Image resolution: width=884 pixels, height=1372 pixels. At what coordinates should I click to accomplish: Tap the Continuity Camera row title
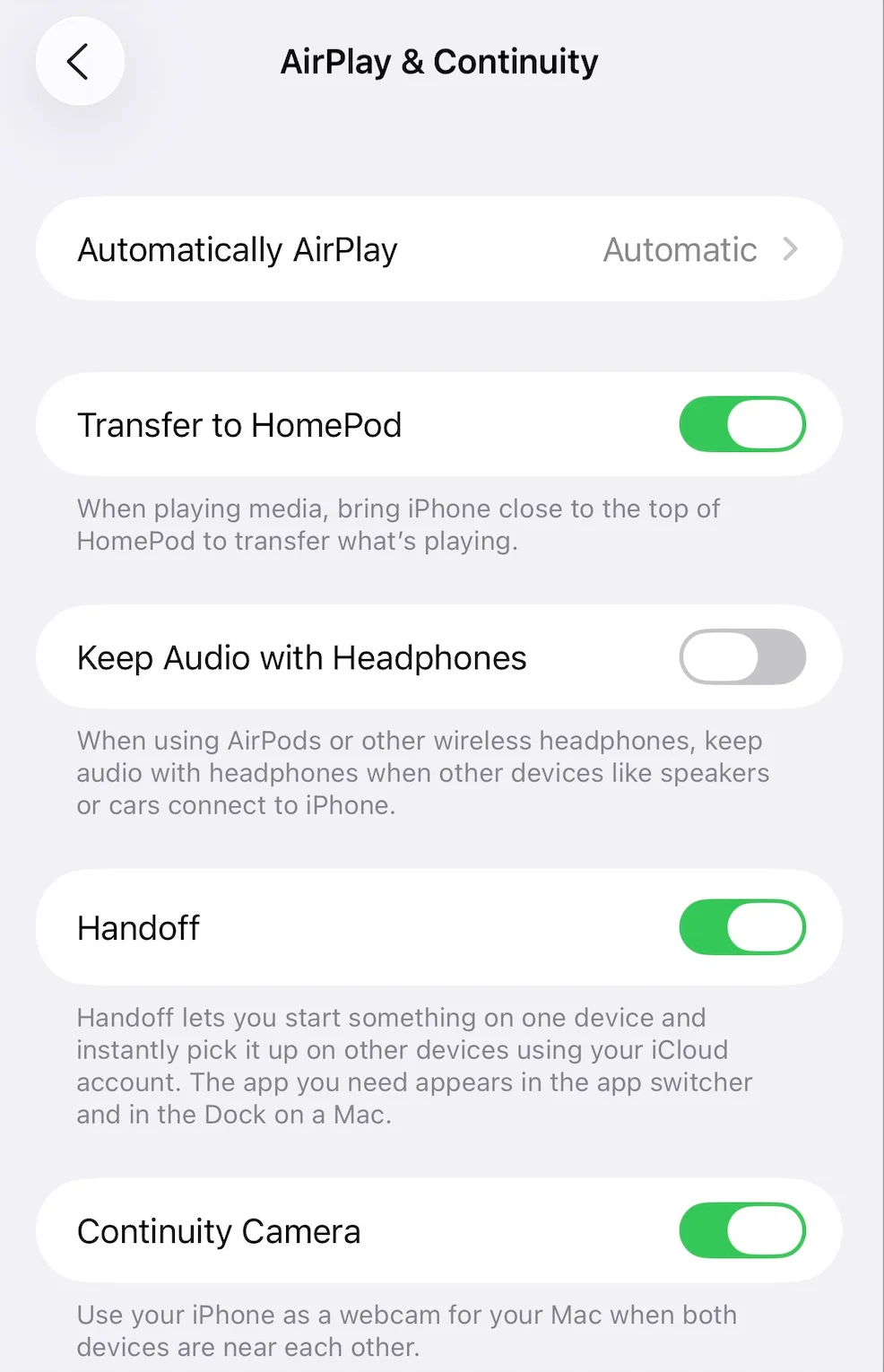(x=219, y=1231)
